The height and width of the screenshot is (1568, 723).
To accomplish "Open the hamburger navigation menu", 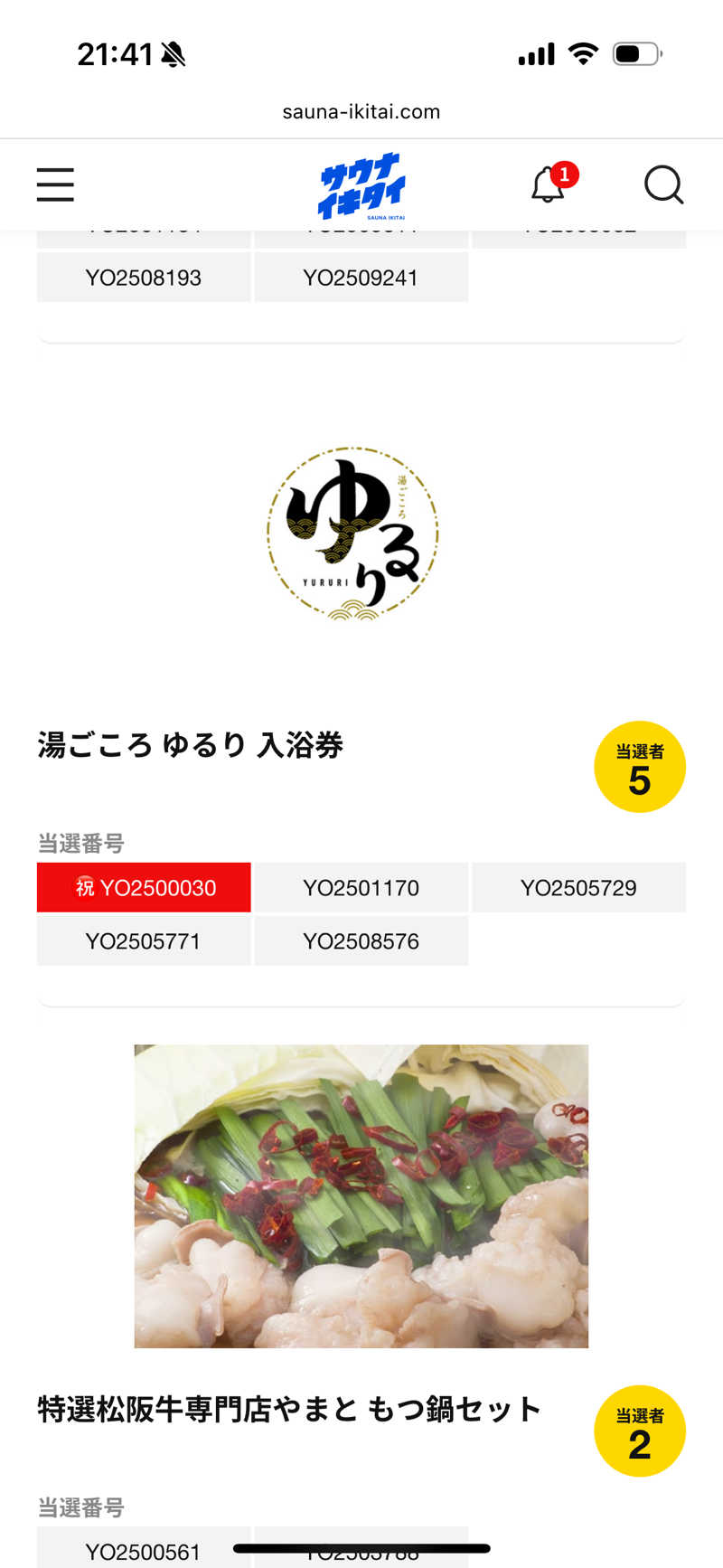I will 54,184.
